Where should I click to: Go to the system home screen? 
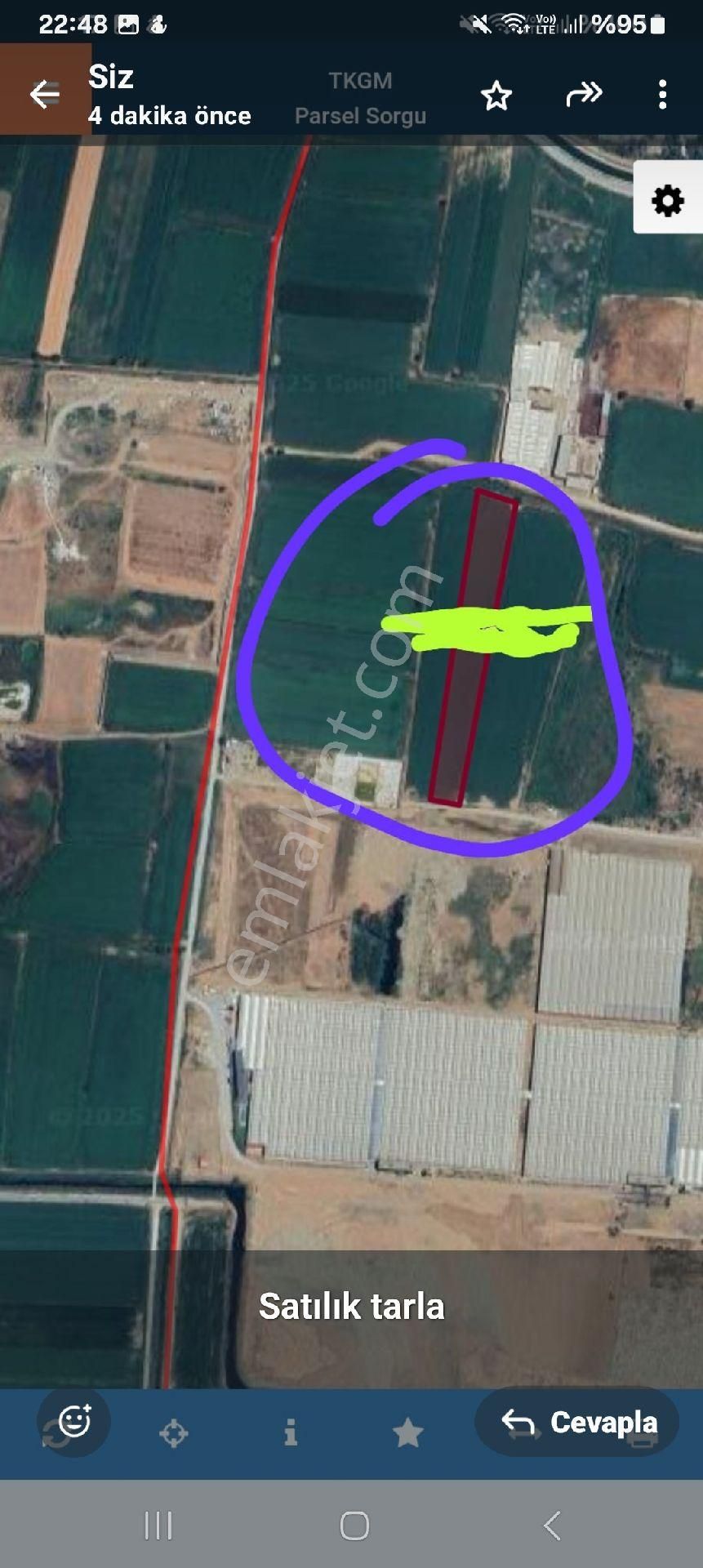click(x=354, y=1525)
